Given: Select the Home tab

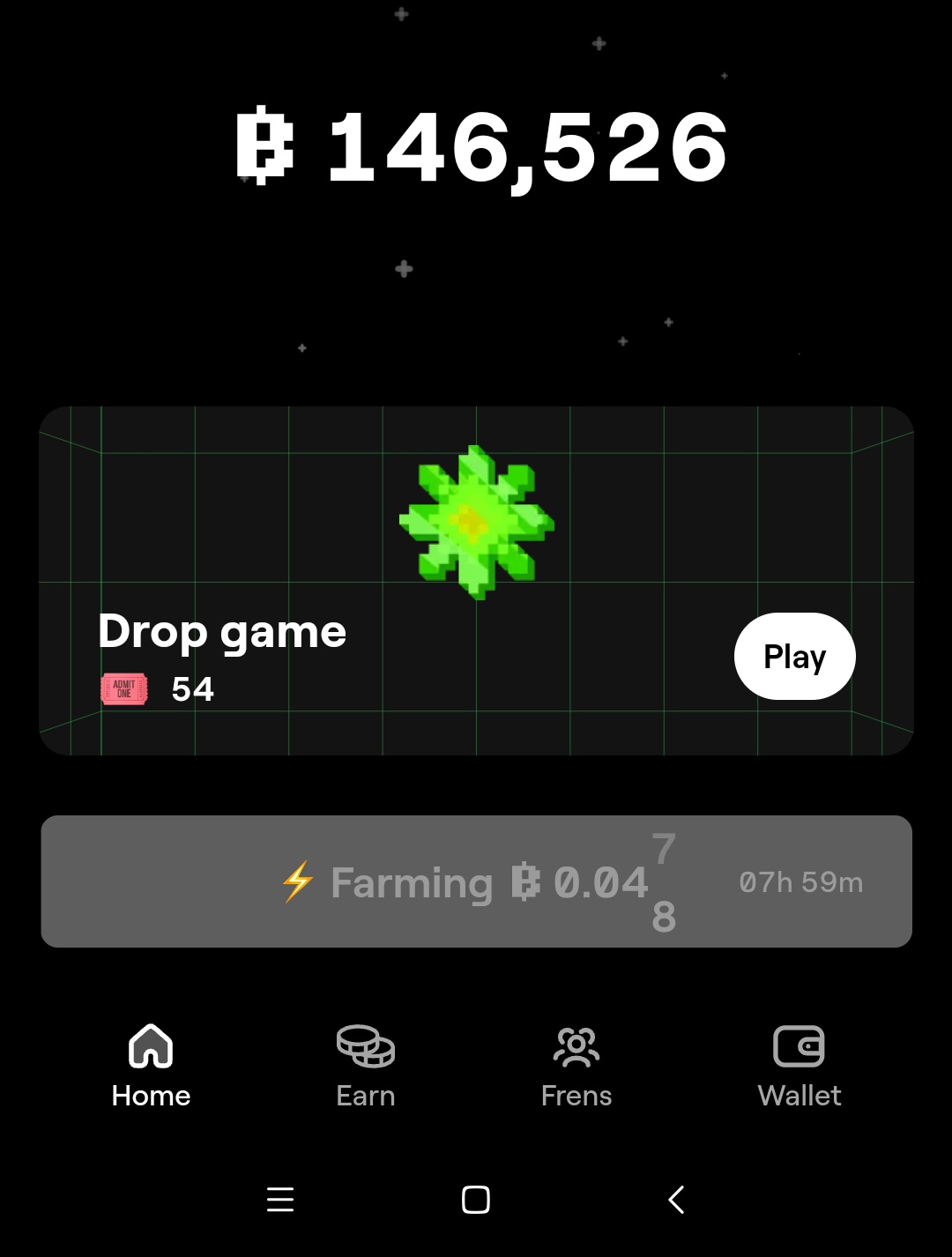Looking at the screenshot, I should (151, 1067).
